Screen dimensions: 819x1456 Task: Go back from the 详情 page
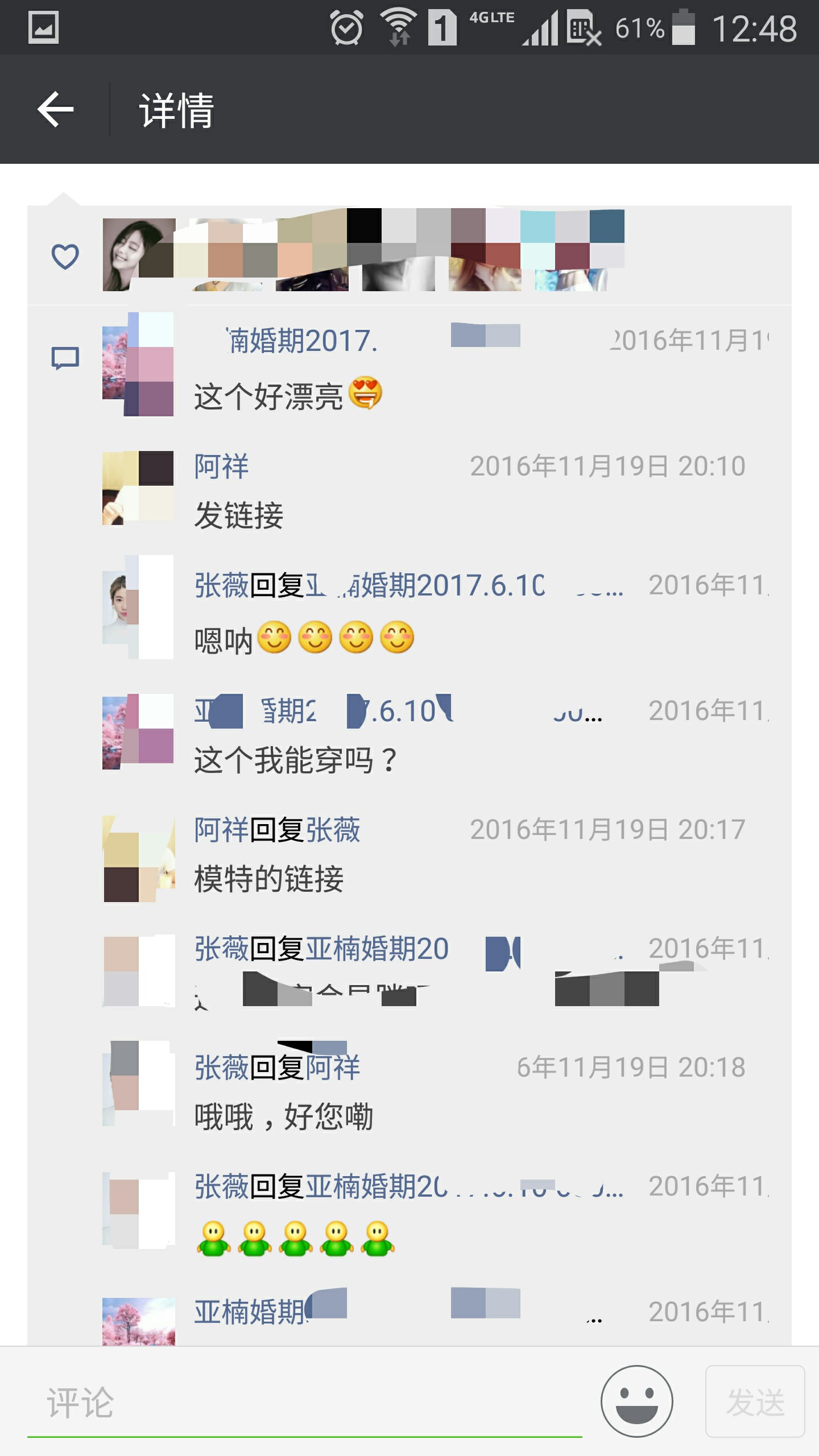click(x=55, y=109)
